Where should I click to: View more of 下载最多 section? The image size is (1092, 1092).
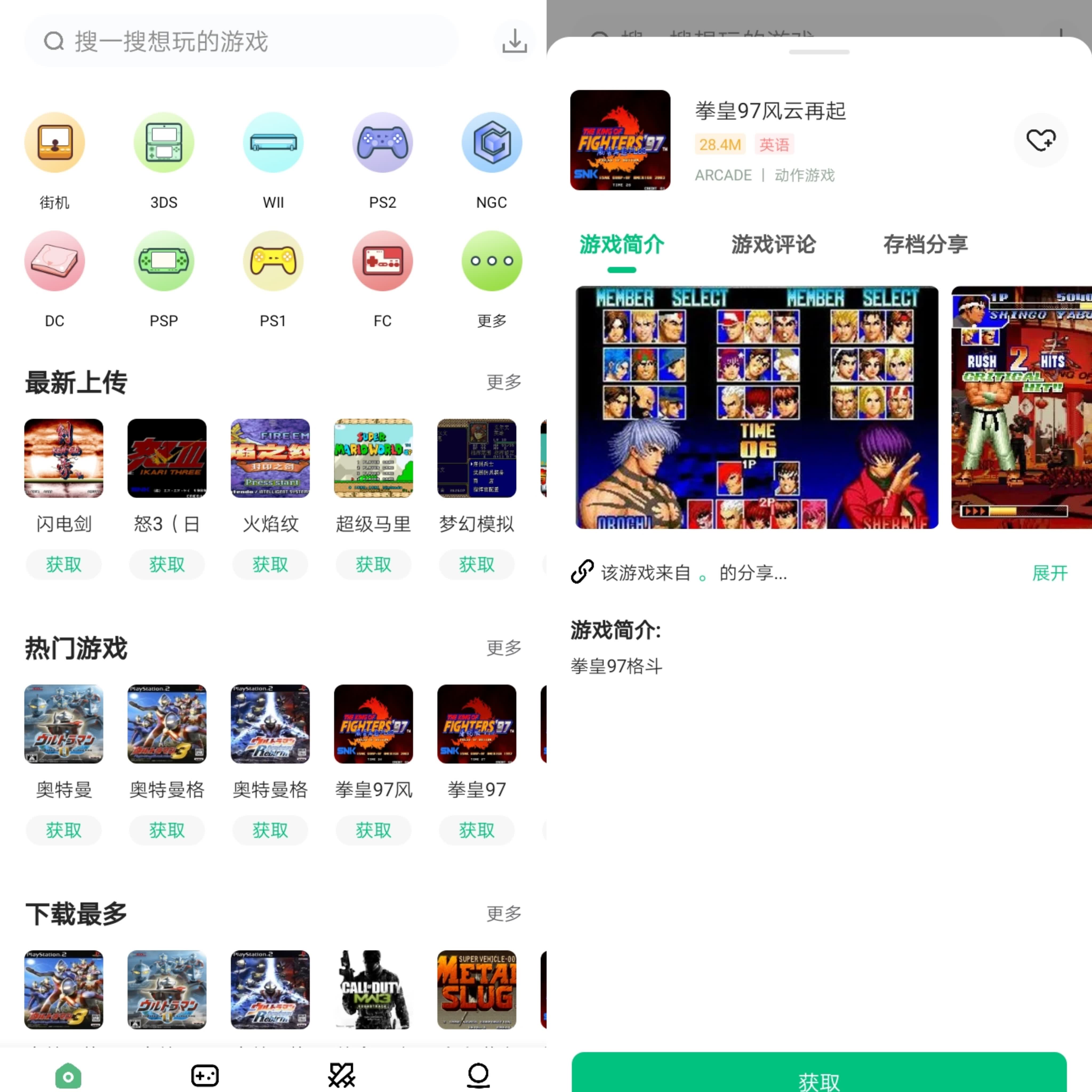click(x=503, y=913)
